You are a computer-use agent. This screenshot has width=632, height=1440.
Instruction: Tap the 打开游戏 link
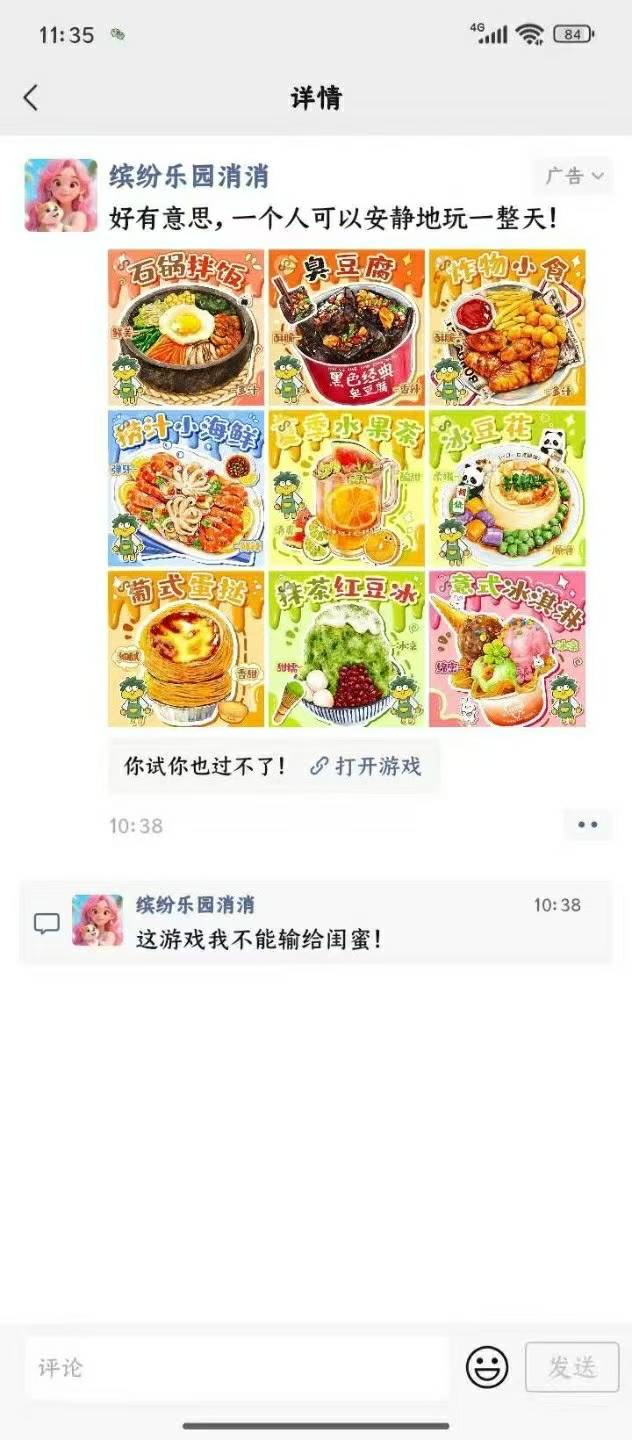point(366,766)
